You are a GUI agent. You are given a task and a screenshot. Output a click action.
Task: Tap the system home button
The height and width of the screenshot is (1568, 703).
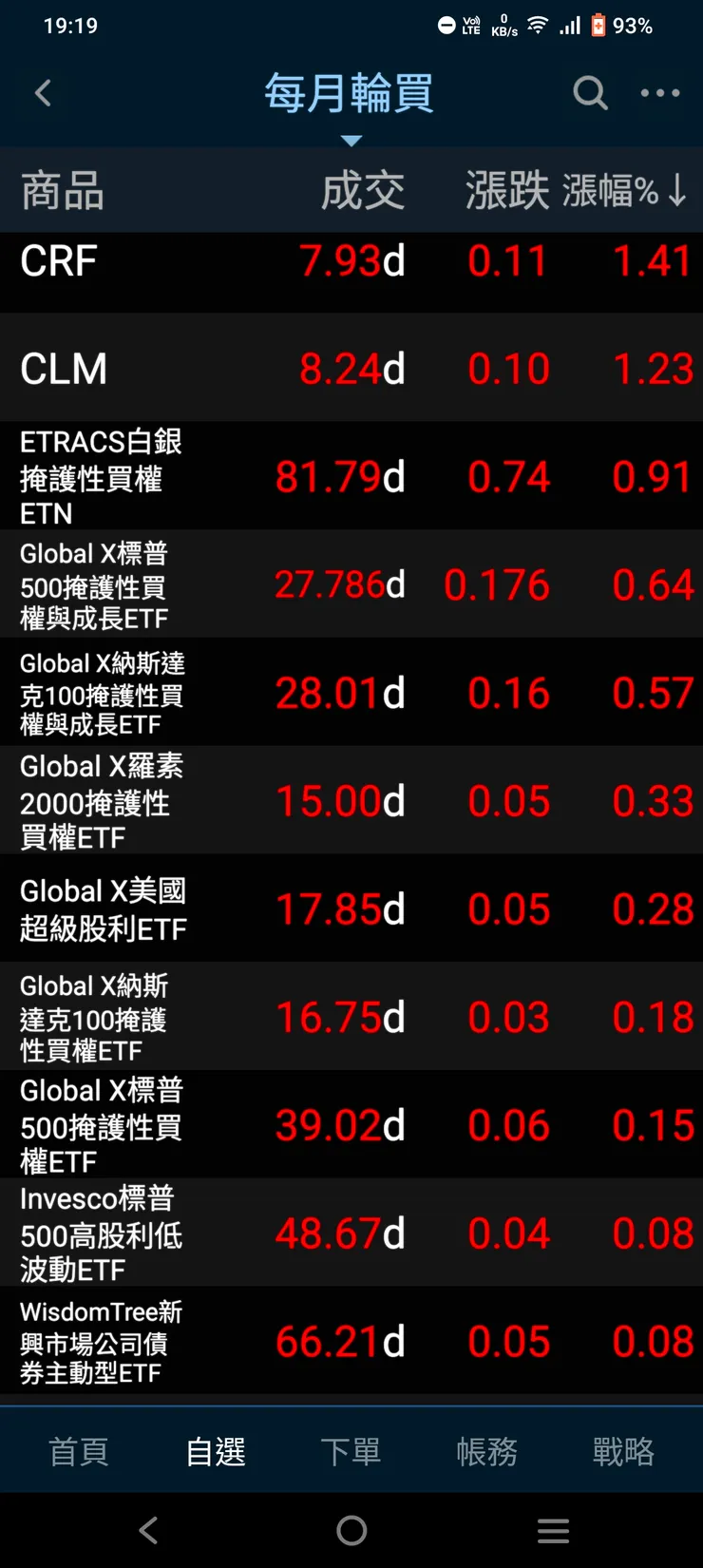[351, 1530]
